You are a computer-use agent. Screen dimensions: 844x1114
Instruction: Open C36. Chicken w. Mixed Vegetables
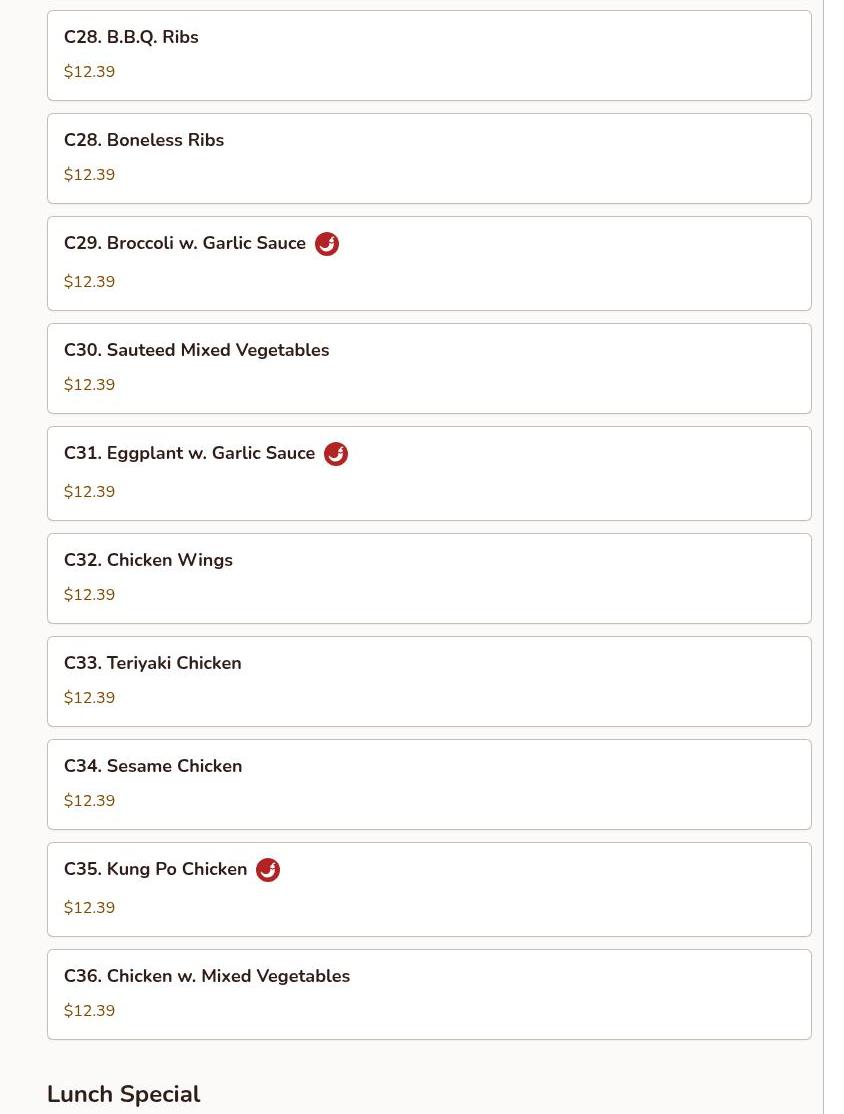coord(429,994)
